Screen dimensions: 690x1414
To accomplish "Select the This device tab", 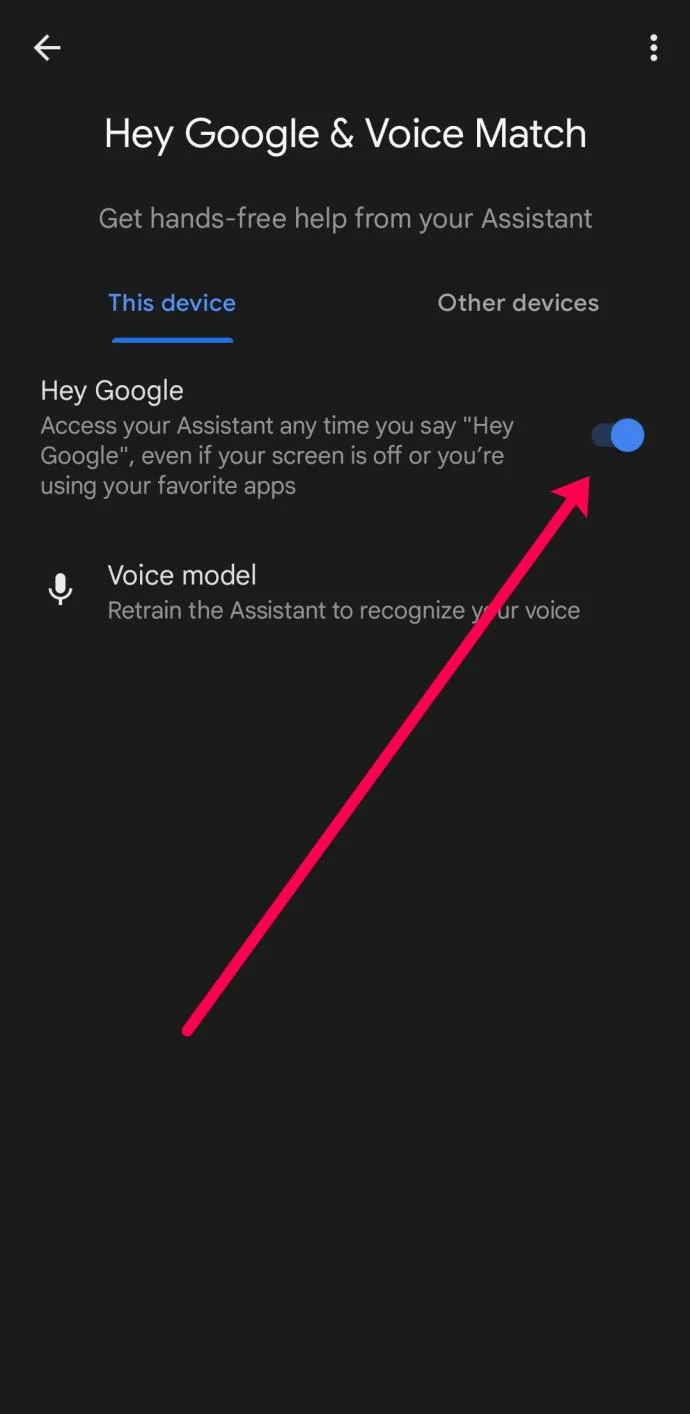I will pos(172,303).
